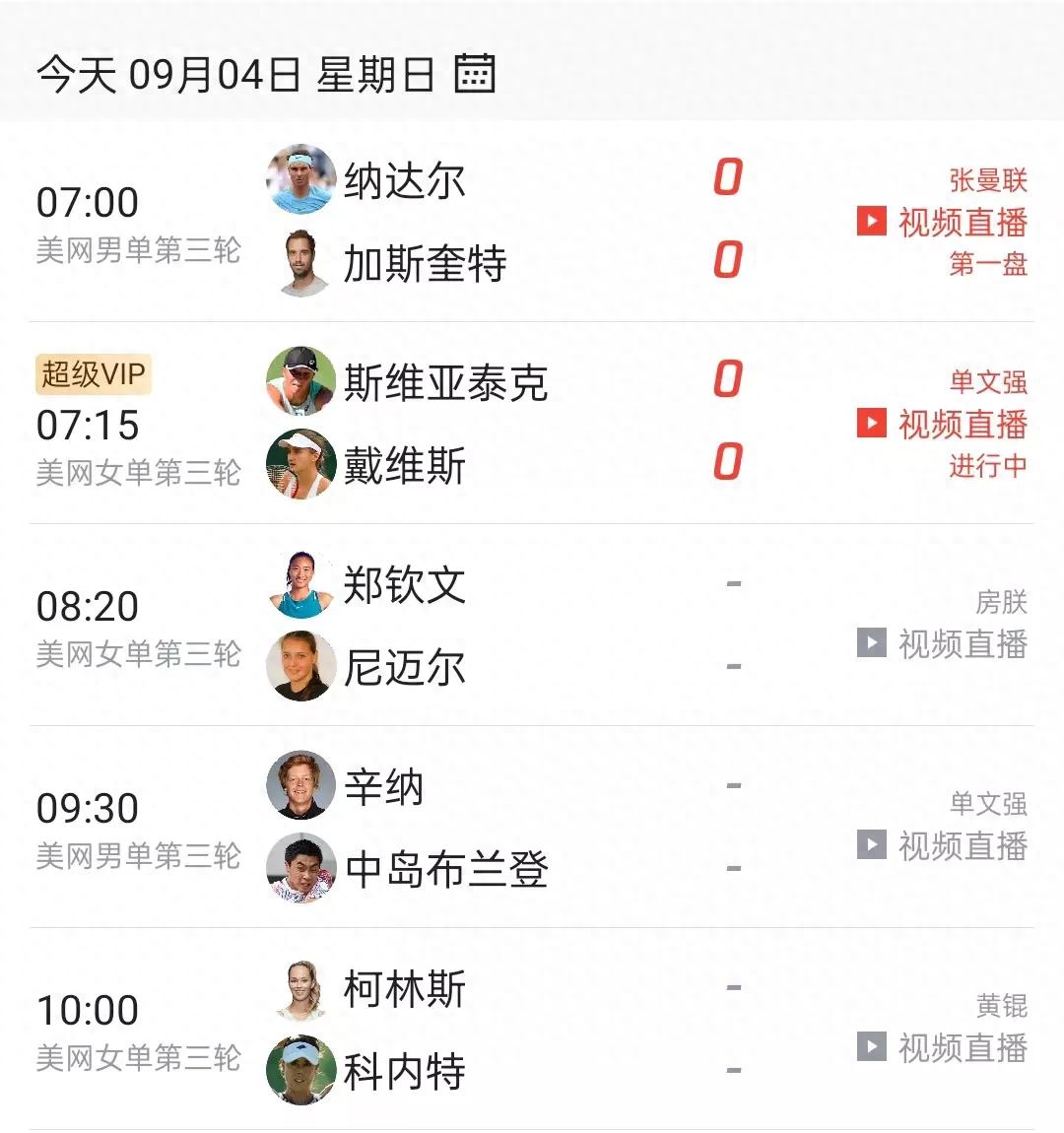Tap 视频直播 for 柯林斯 vs 科内特
1064x1133 pixels.
[x=942, y=1048]
